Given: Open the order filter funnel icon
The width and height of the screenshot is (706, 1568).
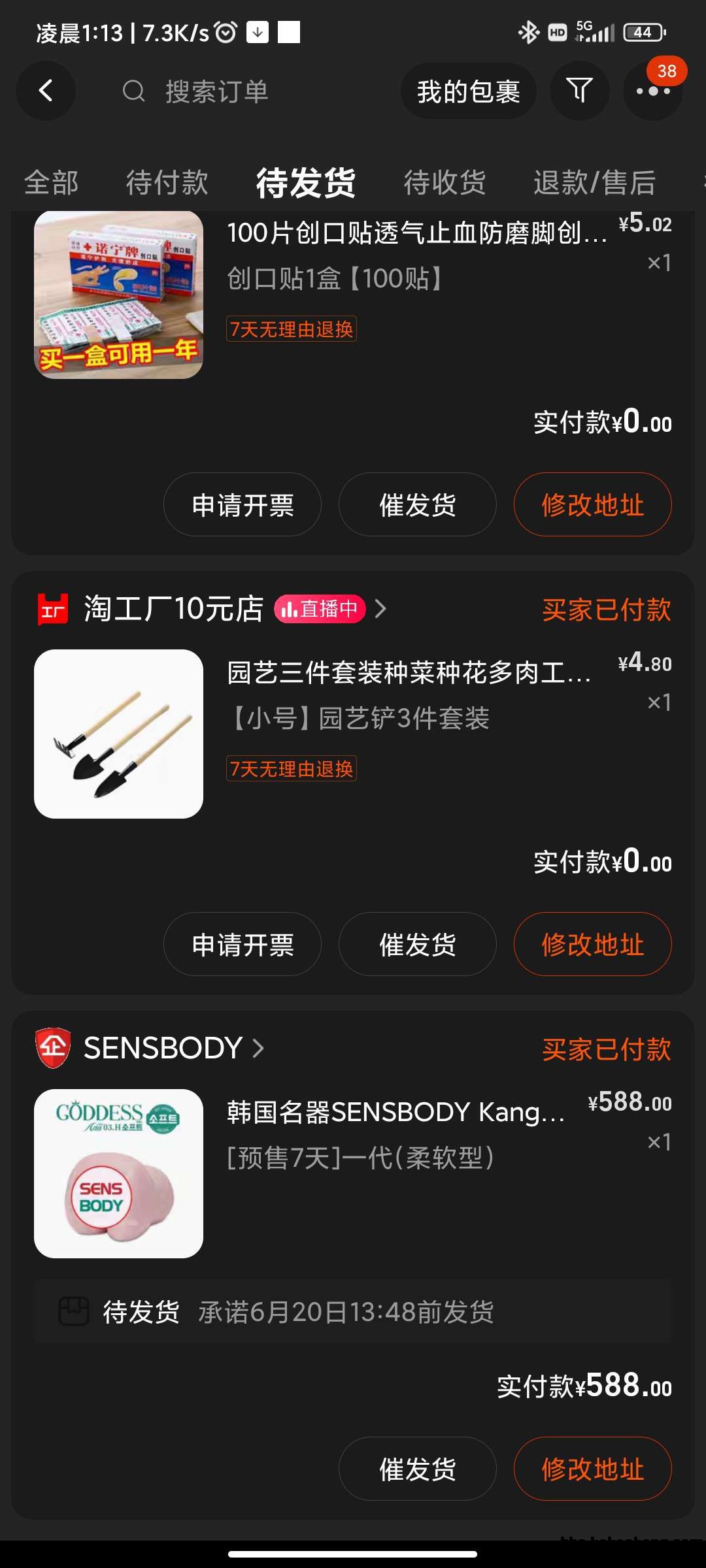Looking at the screenshot, I should tap(579, 91).
